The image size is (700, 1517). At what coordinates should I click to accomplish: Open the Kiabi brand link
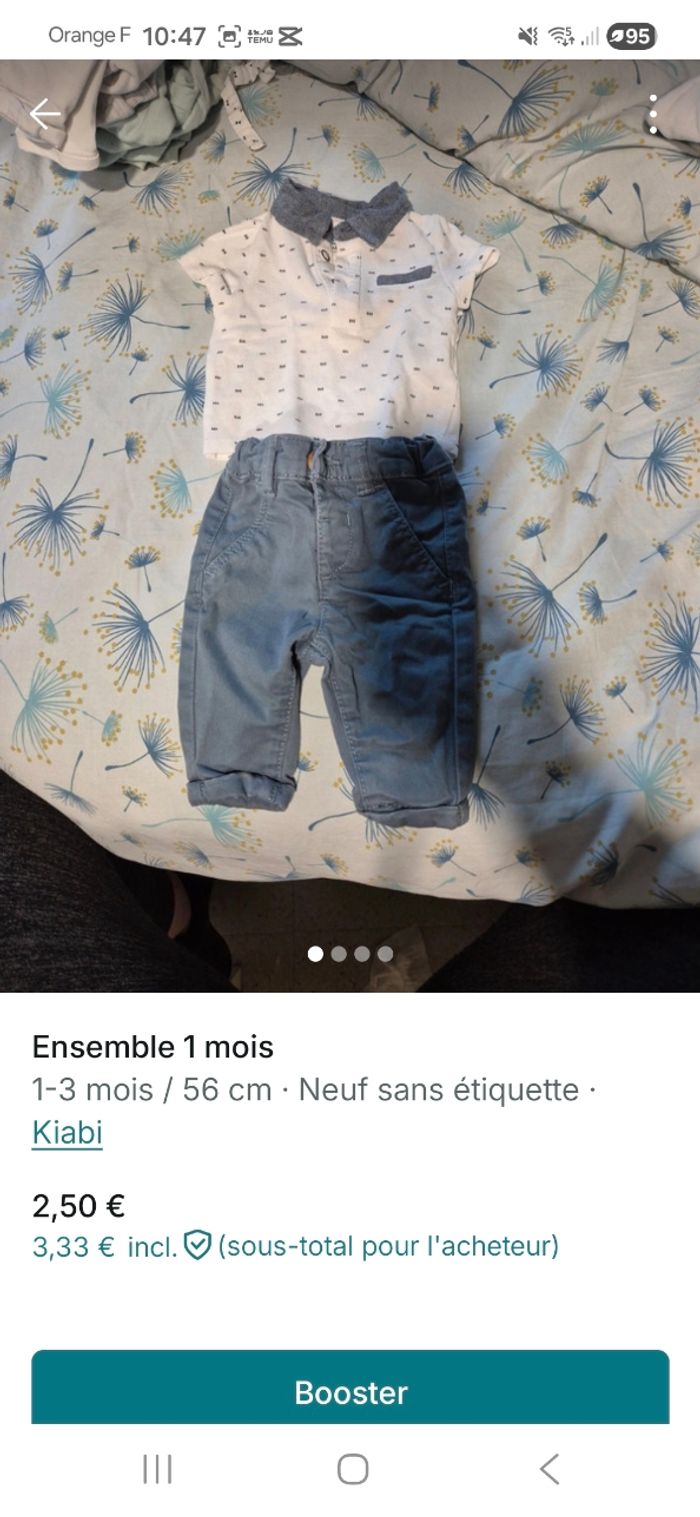point(67,1133)
